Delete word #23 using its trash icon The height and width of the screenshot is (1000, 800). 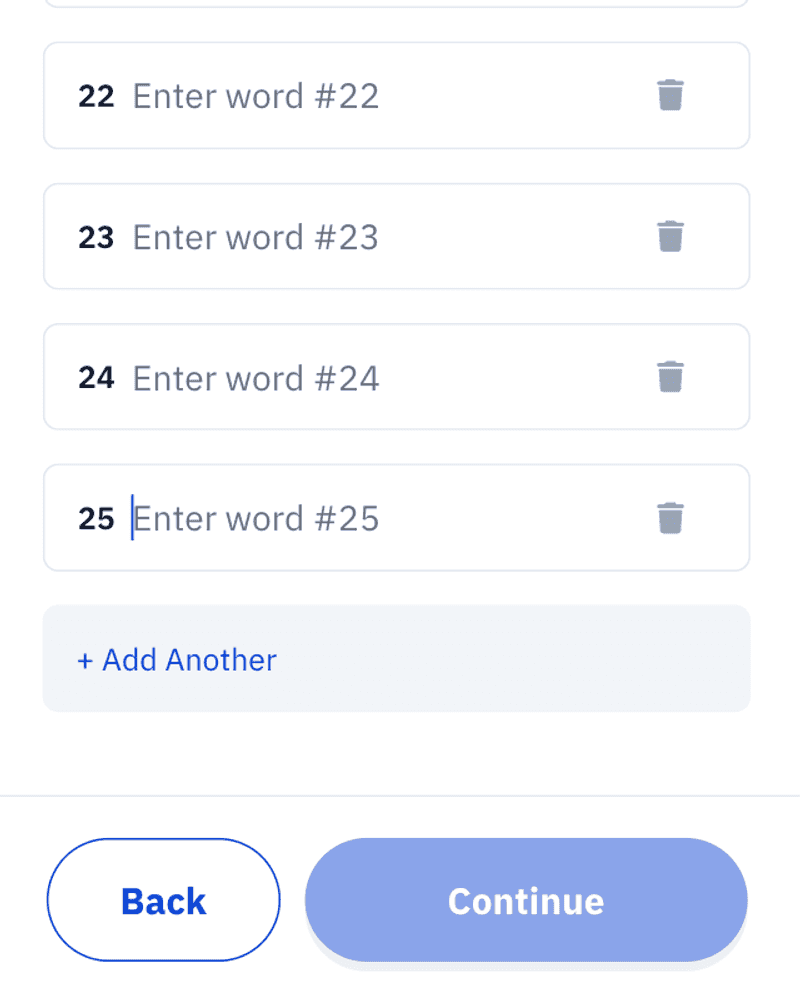[x=670, y=236]
